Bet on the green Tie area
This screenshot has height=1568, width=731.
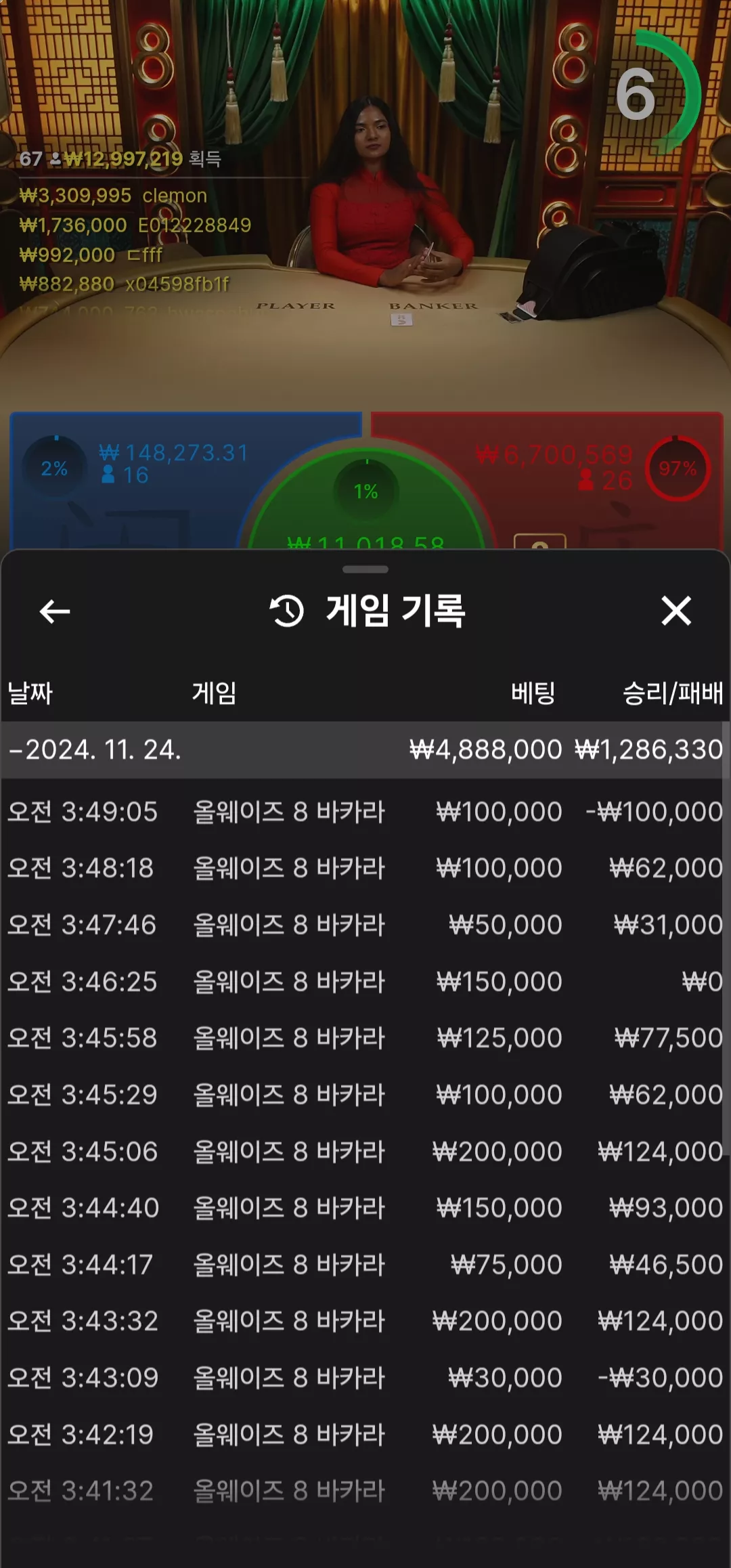click(x=366, y=501)
